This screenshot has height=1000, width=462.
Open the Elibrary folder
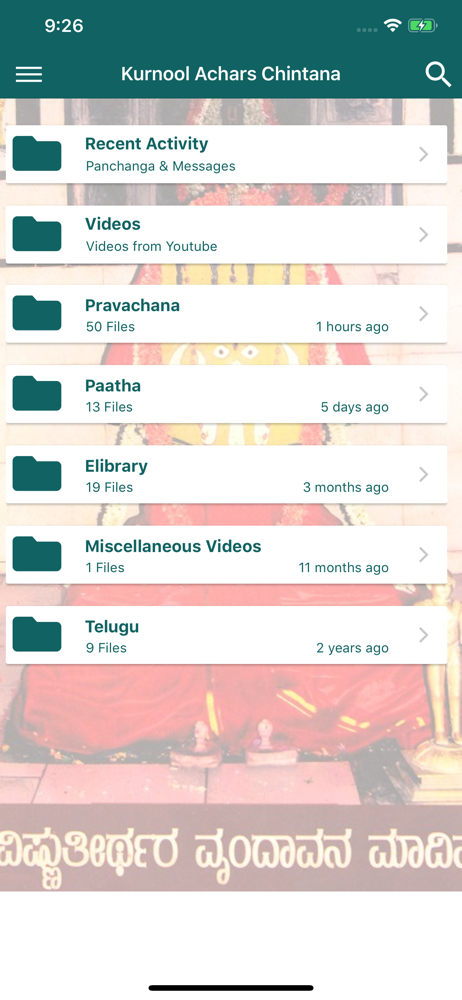click(x=227, y=476)
